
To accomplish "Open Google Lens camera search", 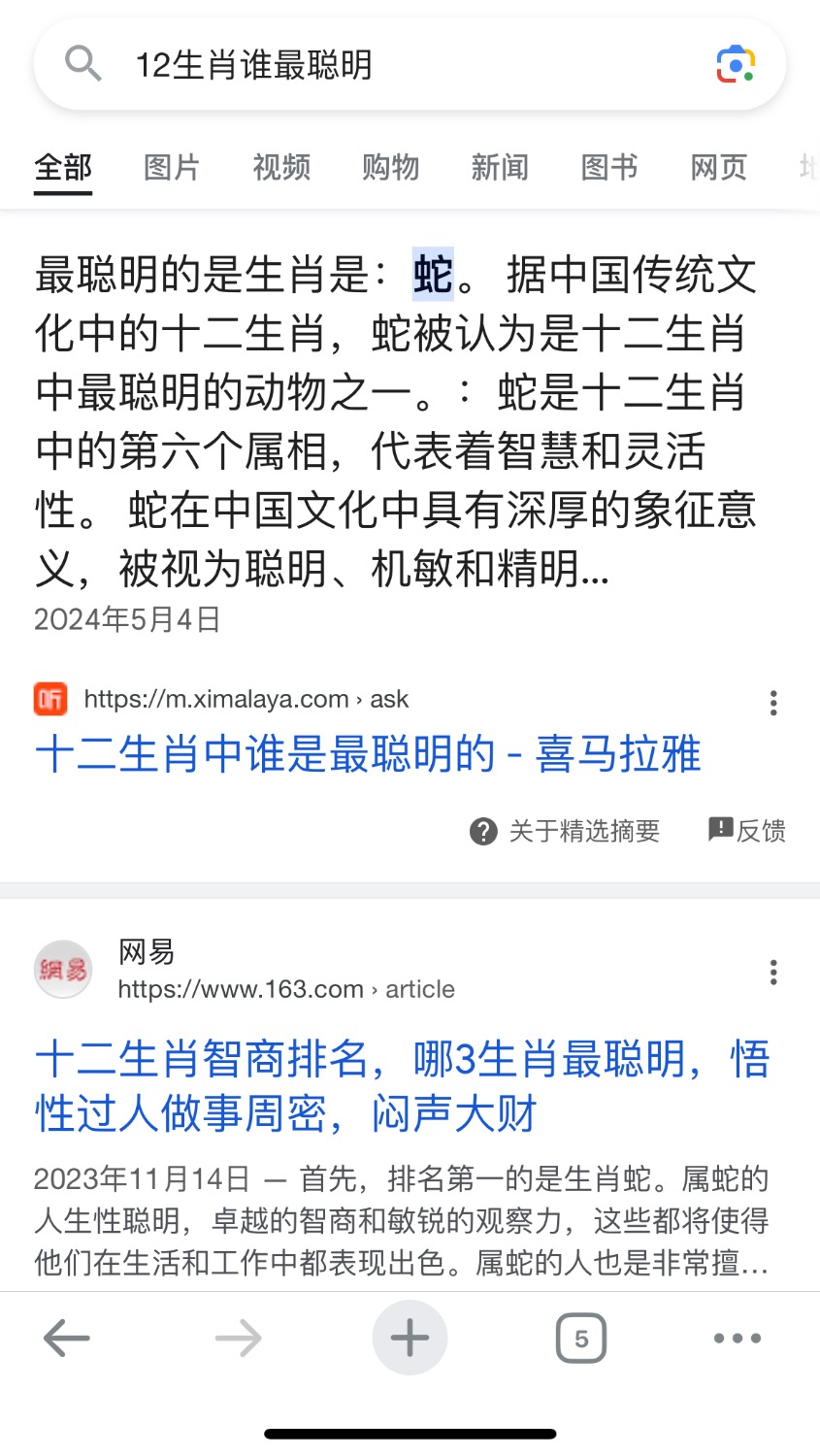I will pos(736,65).
